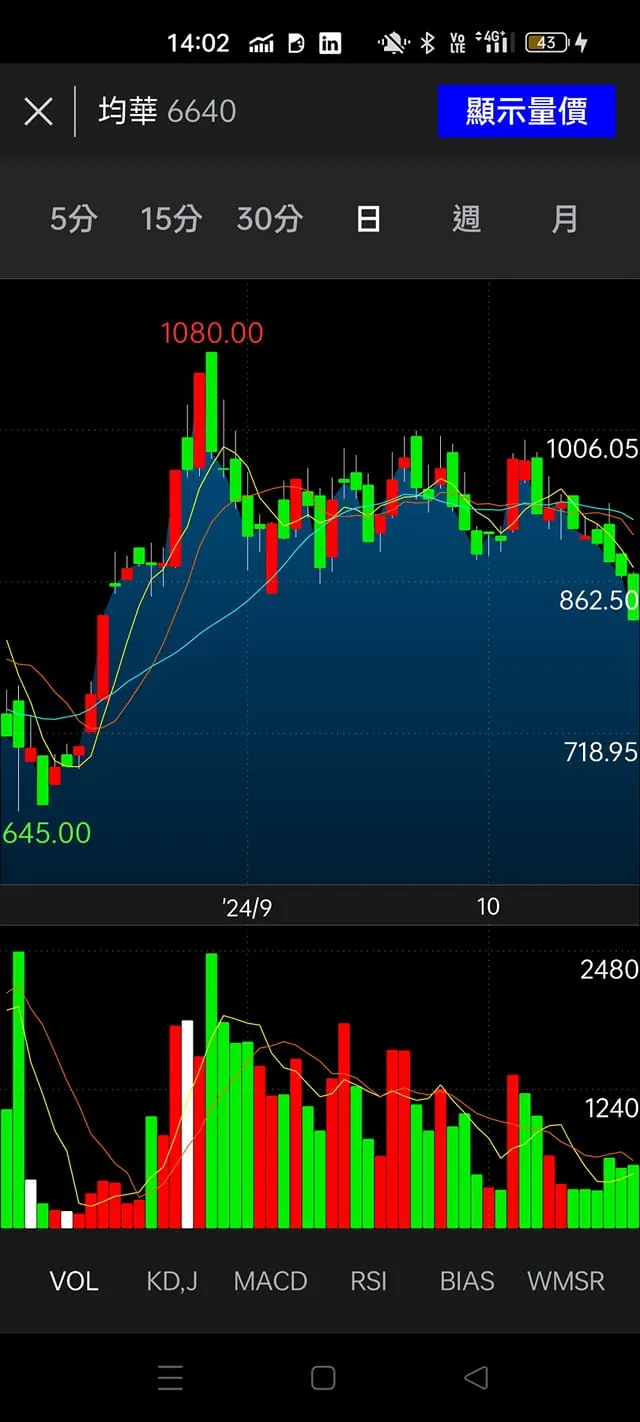Viewport: 640px width, 1422px height.
Task: Choose the BIAS indicator
Action: (x=467, y=1281)
